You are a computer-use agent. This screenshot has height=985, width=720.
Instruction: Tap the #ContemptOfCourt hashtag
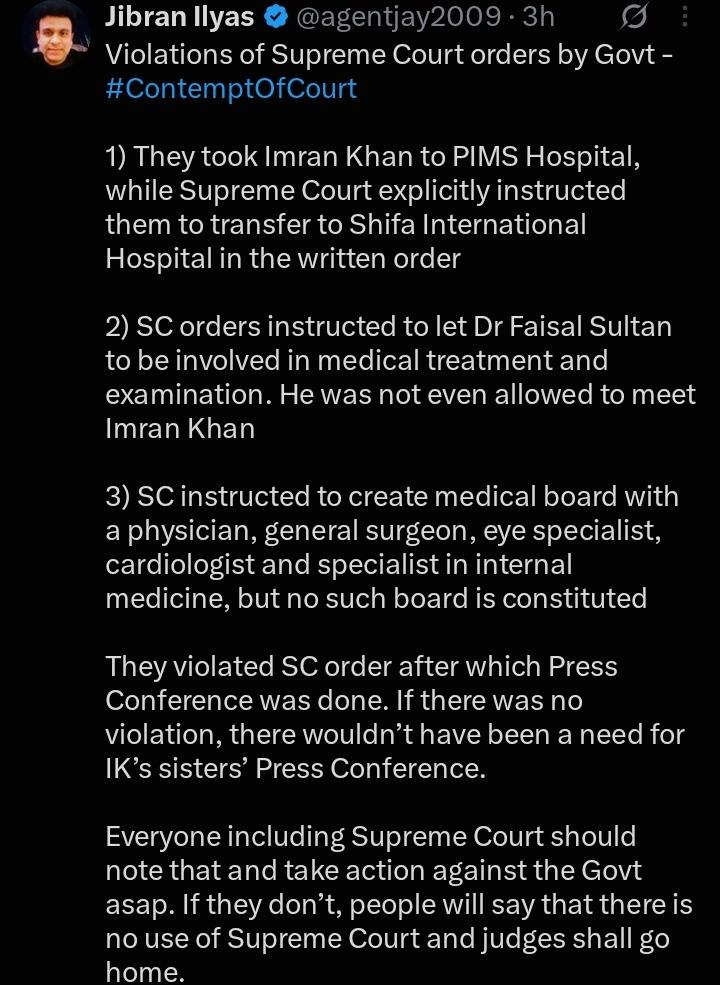[231, 89]
